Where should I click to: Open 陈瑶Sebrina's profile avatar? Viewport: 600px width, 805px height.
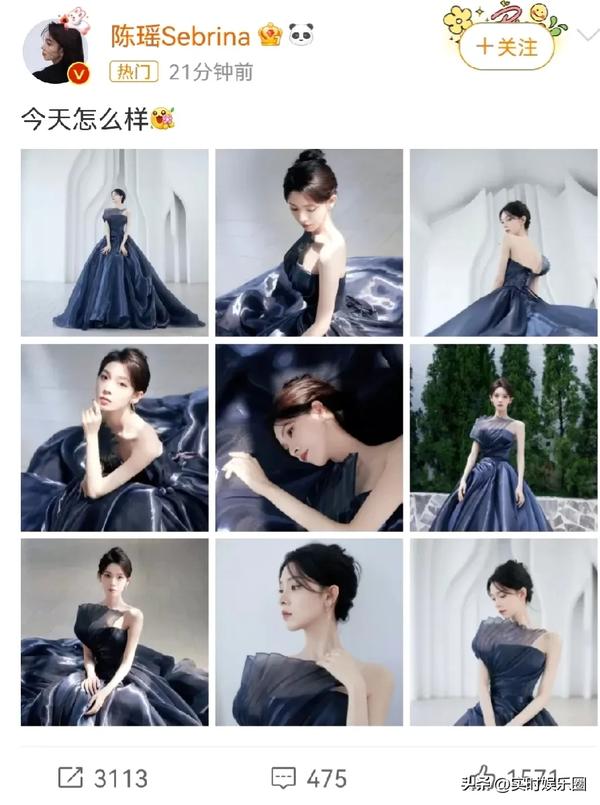click(56, 50)
